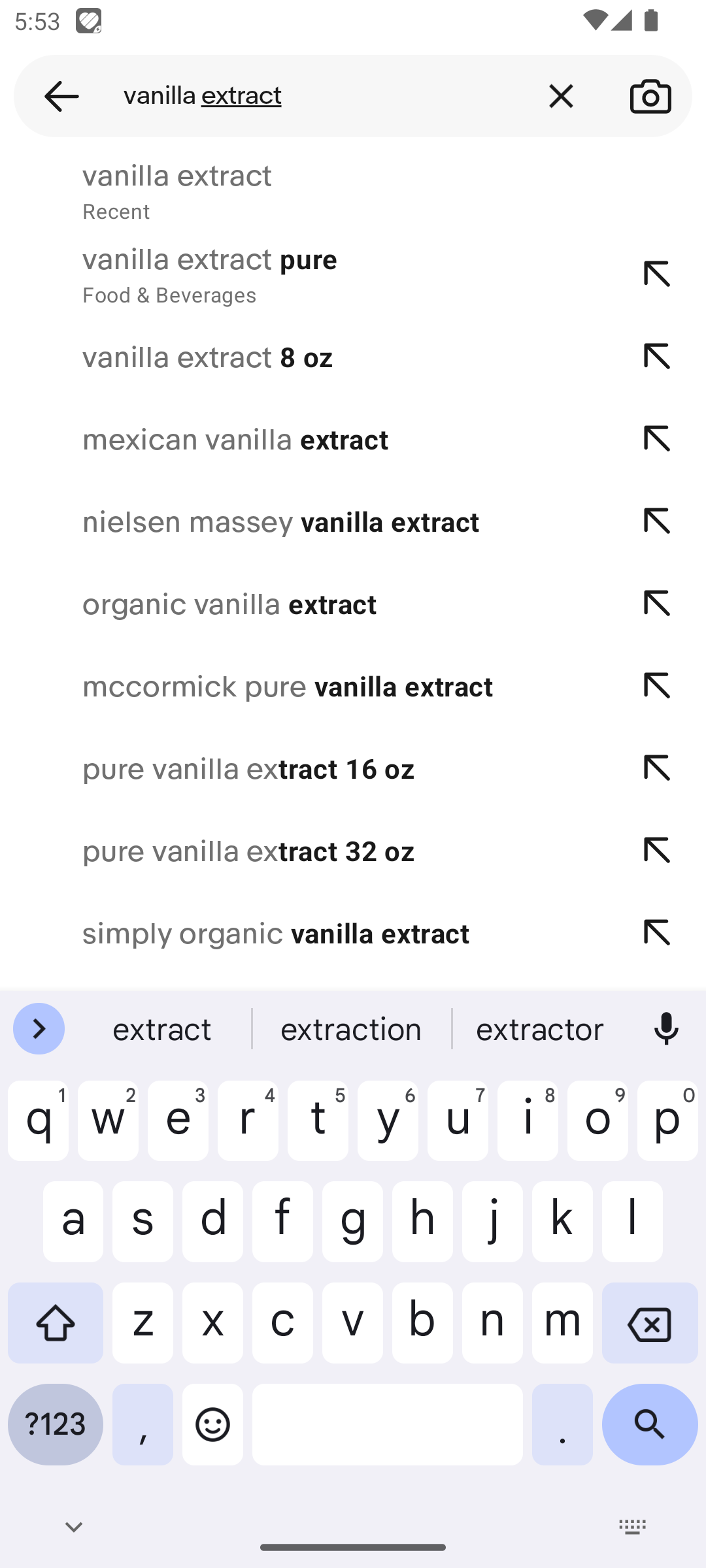
Task: Insert 'pure vanilla extract 32 oz' via arrow
Action: (657, 851)
